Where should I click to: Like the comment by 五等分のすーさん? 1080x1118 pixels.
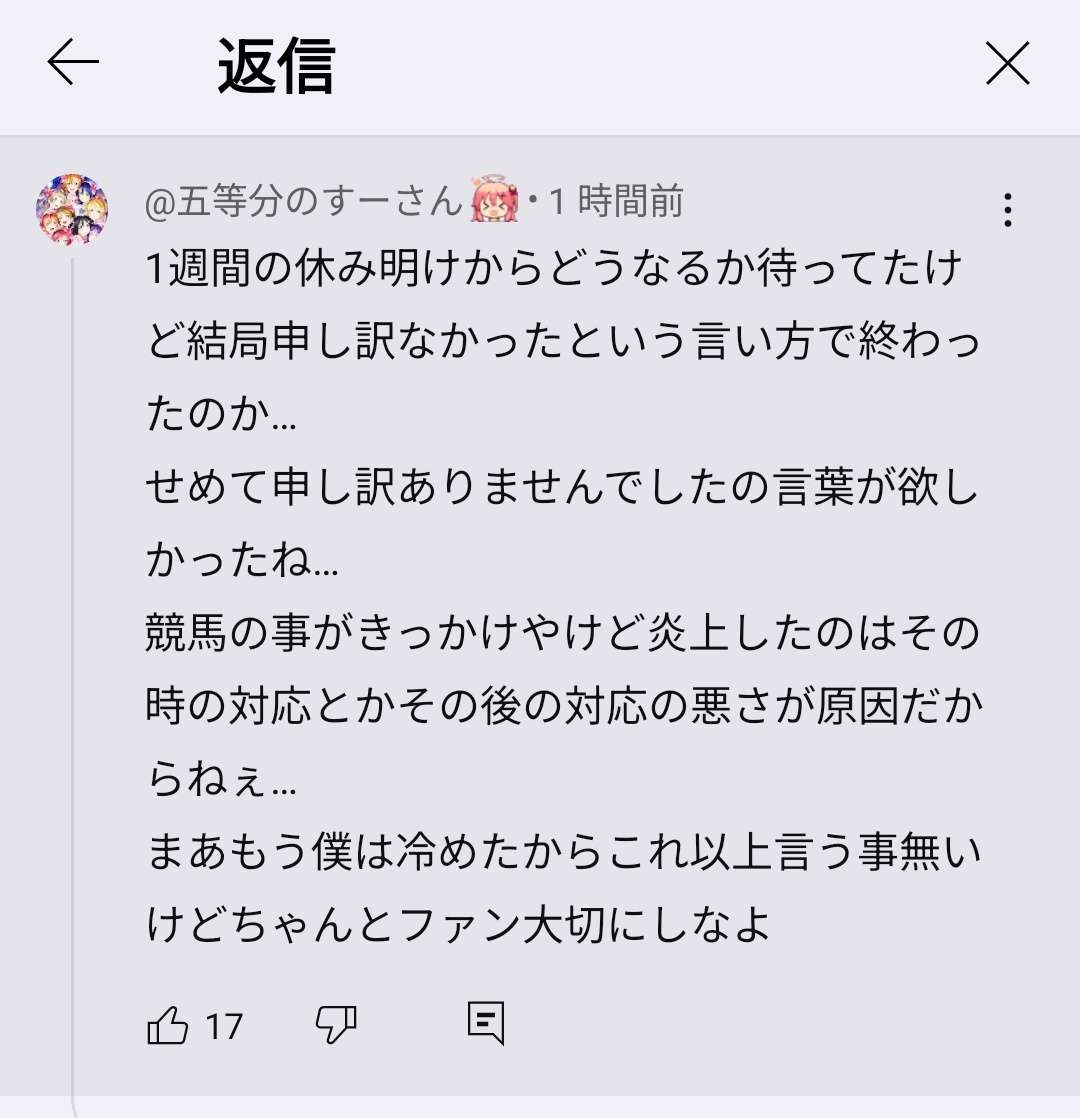click(168, 1025)
